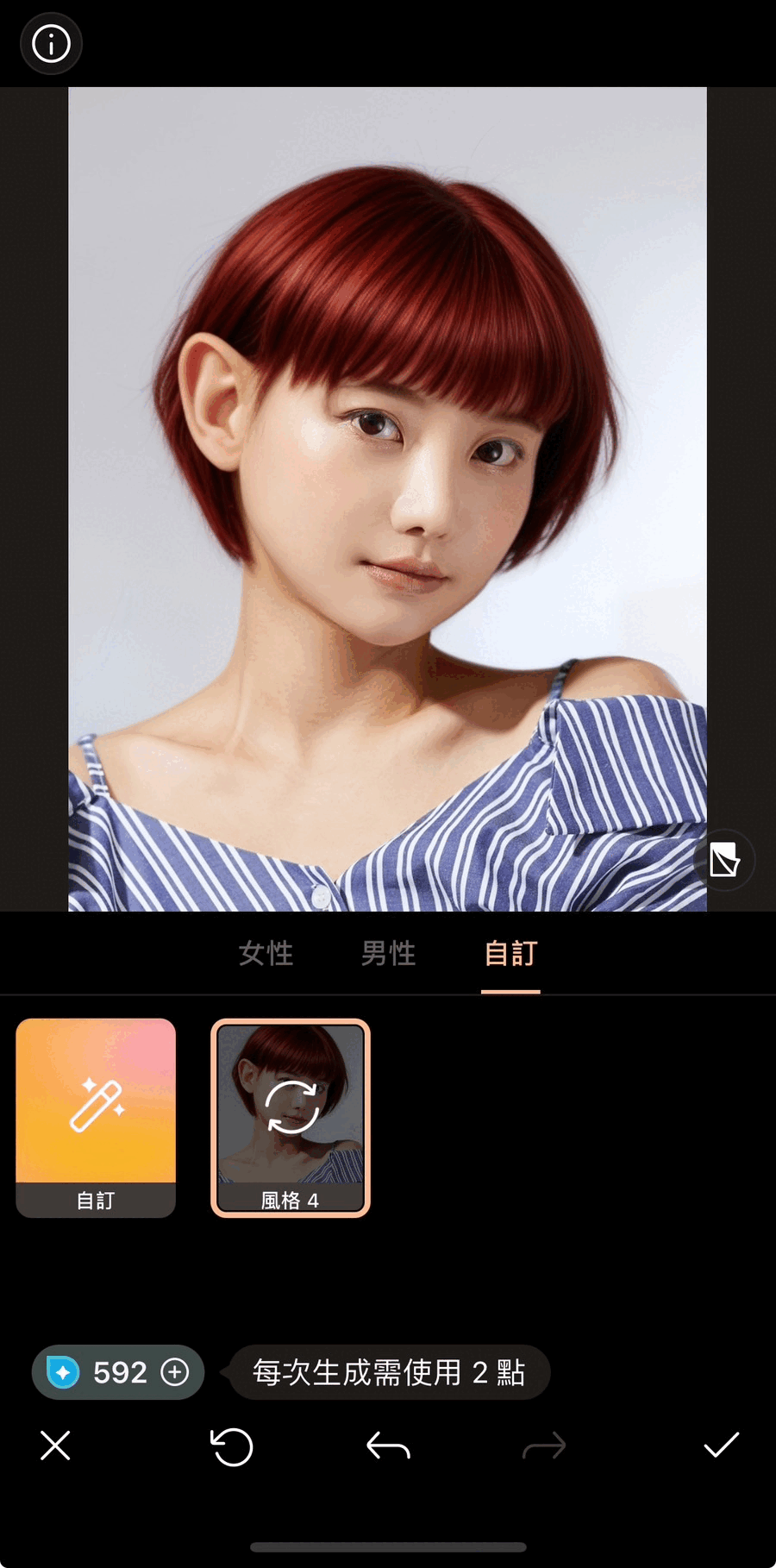Image resolution: width=776 pixels, height=1568 pixels.
Task: Tap the before/after compare icon
Action: 724,860
